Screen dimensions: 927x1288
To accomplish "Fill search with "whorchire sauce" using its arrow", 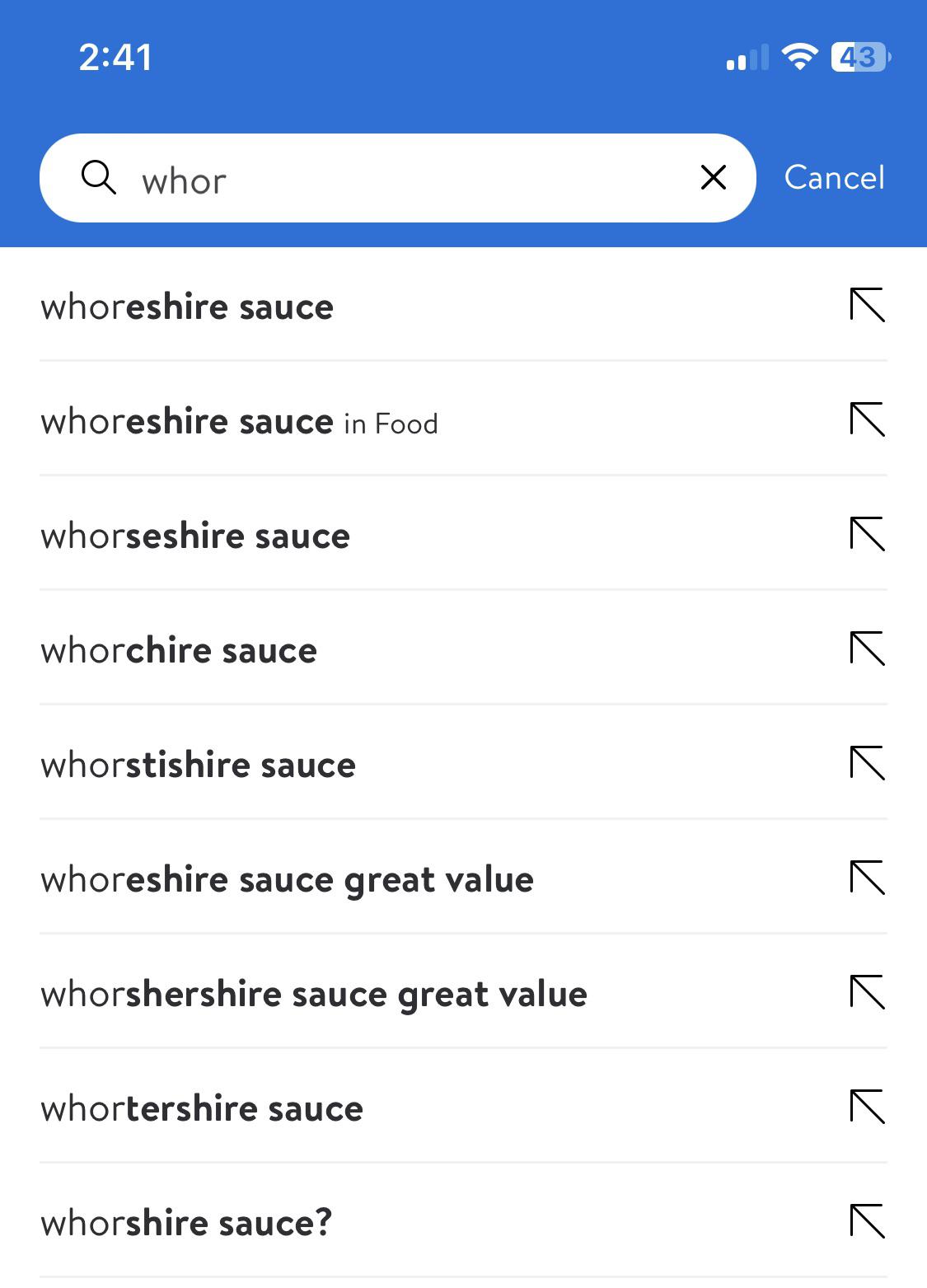I will tap(867, 649).
